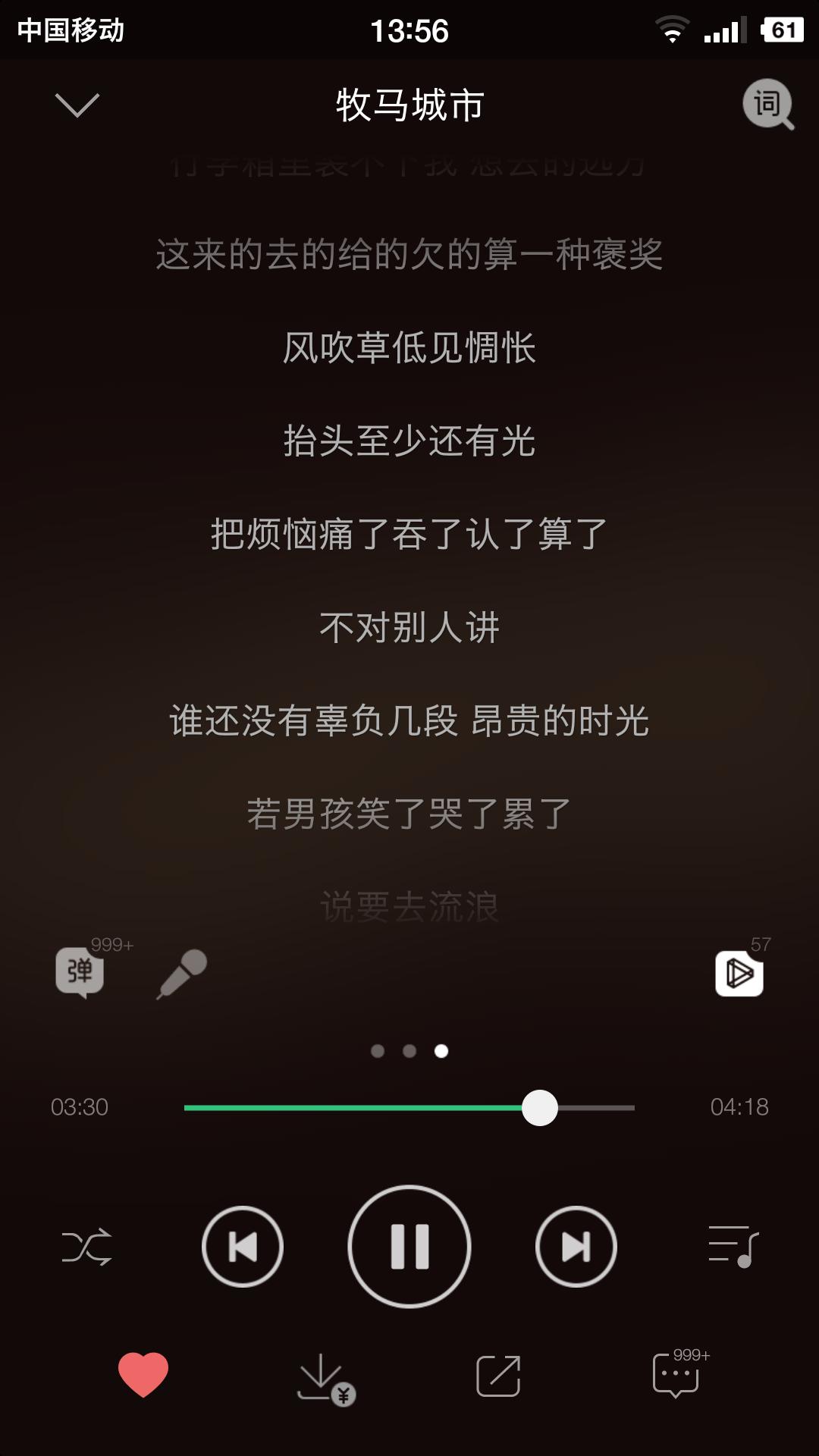Screen dimensions: 819x1456
Task: Collapse the player with the down chevron
Action: click(77, 105)
